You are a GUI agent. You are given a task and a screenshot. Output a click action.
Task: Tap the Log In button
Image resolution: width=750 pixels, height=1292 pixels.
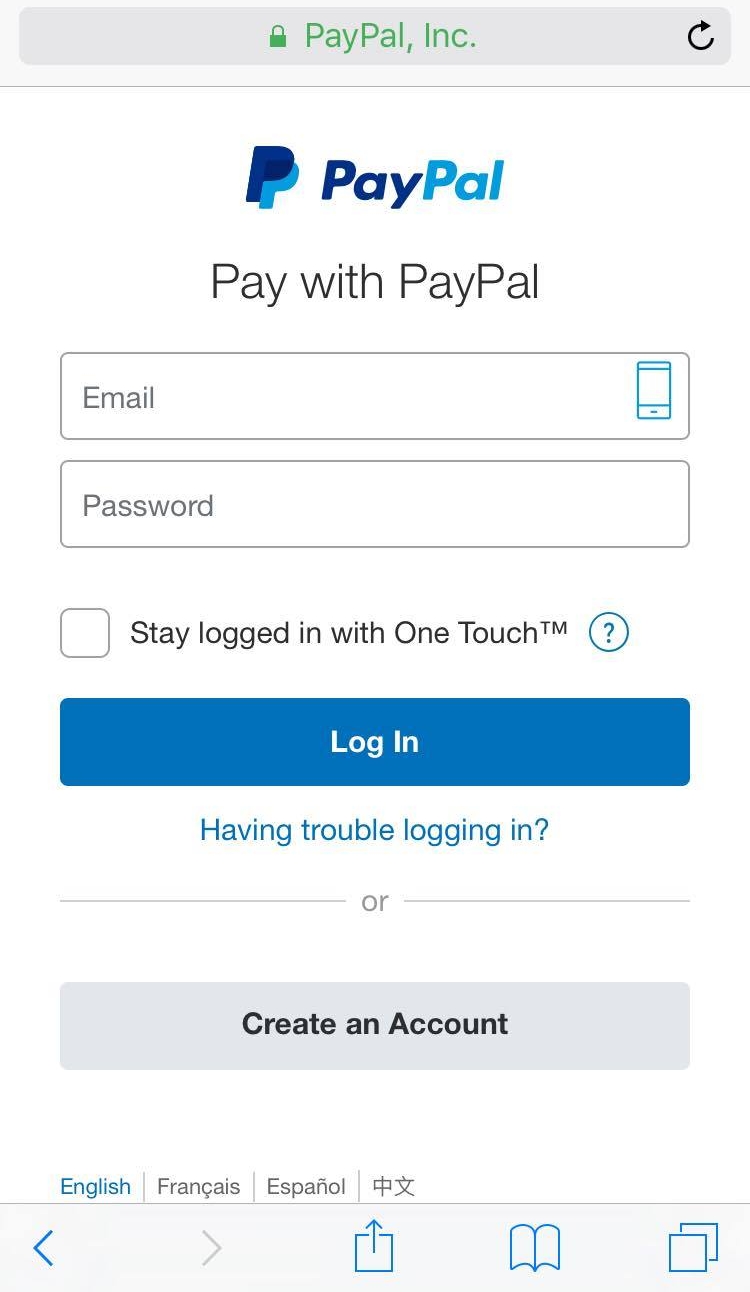pos(375,742)
